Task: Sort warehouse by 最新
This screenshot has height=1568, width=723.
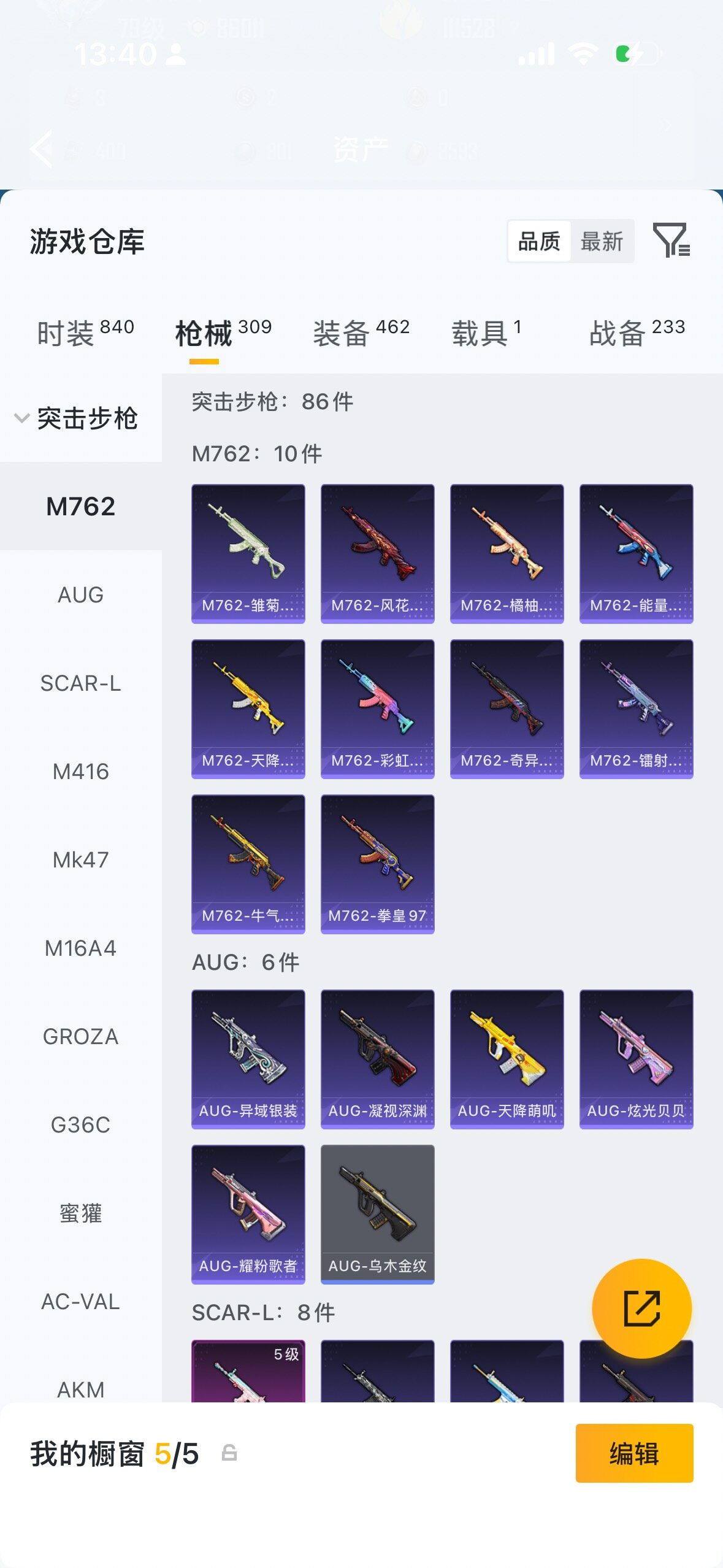Action: click(x=602, y=241)
